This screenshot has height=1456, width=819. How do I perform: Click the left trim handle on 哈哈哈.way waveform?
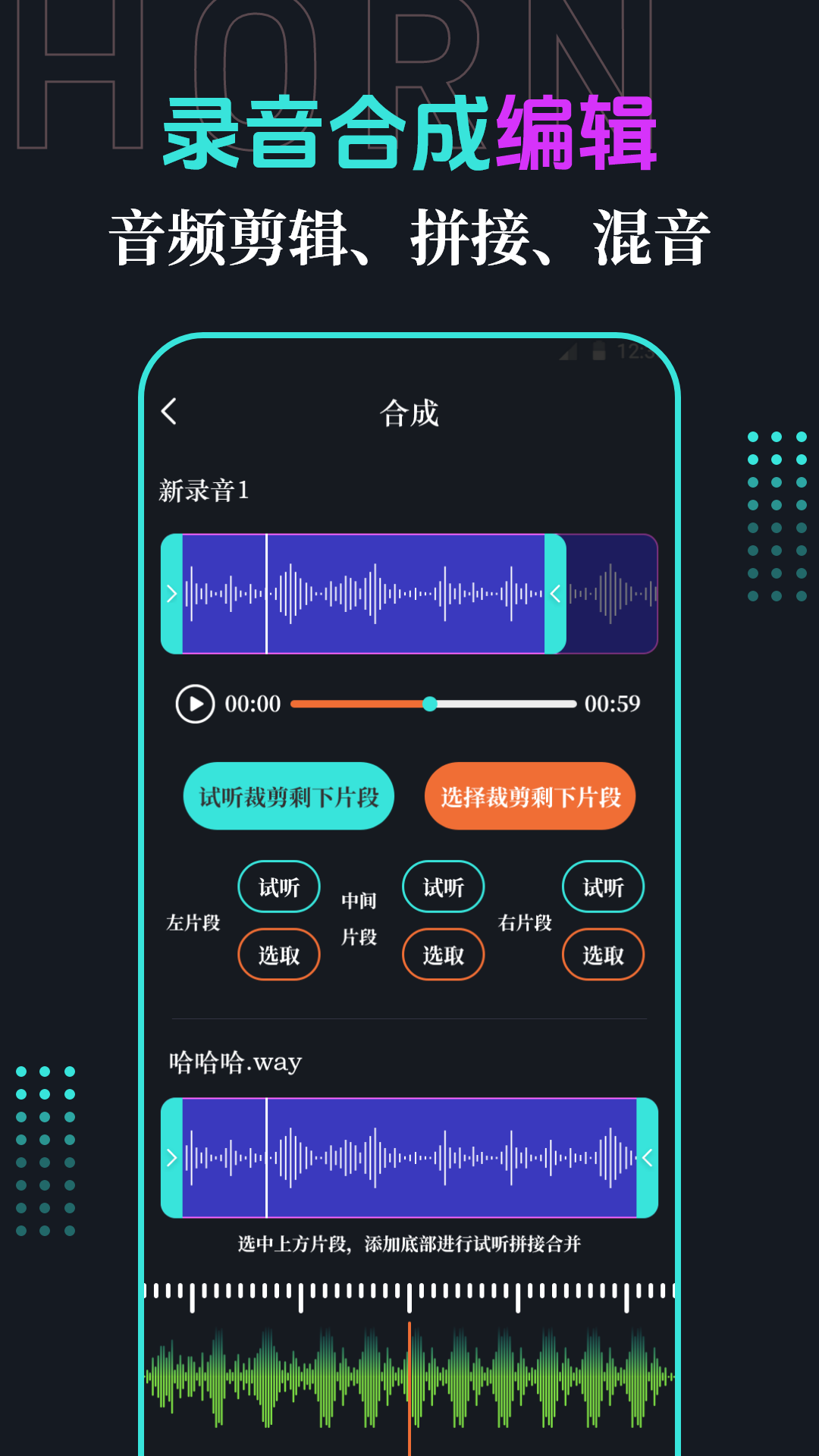pyautogui.click(x=171, y=1156)
